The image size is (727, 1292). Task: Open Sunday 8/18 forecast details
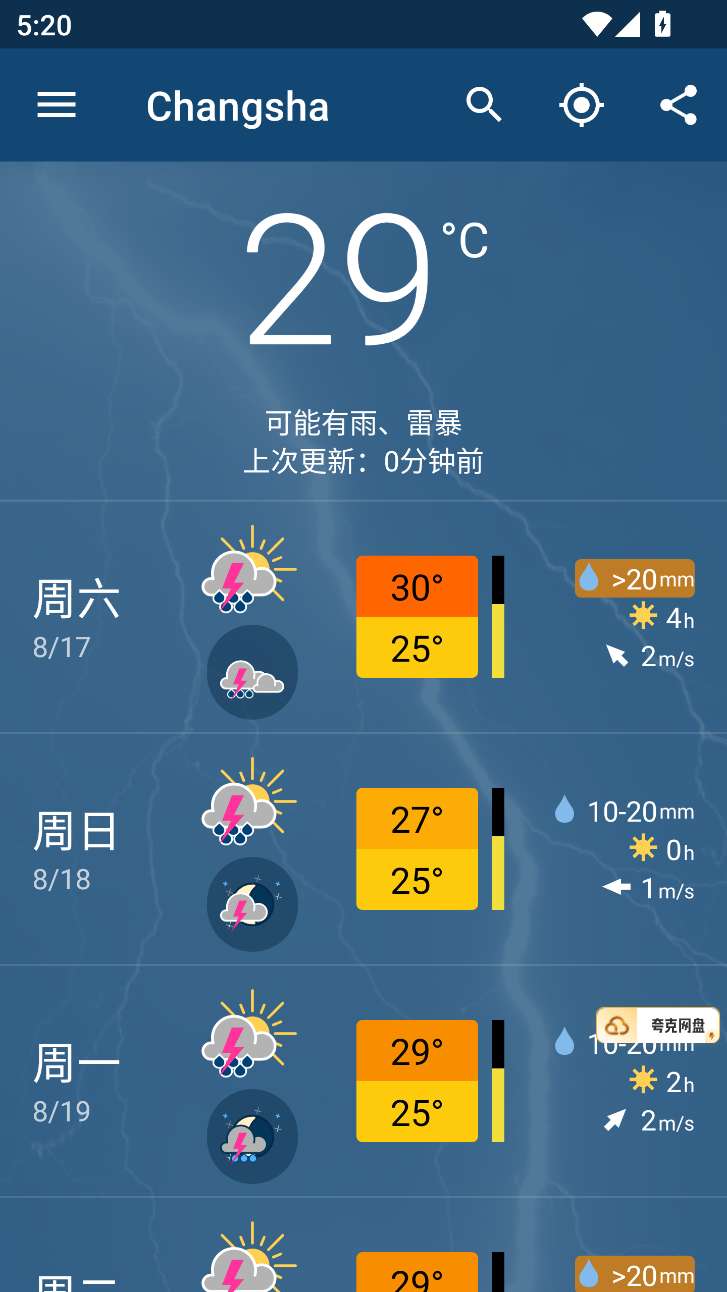tap(363, 849)
